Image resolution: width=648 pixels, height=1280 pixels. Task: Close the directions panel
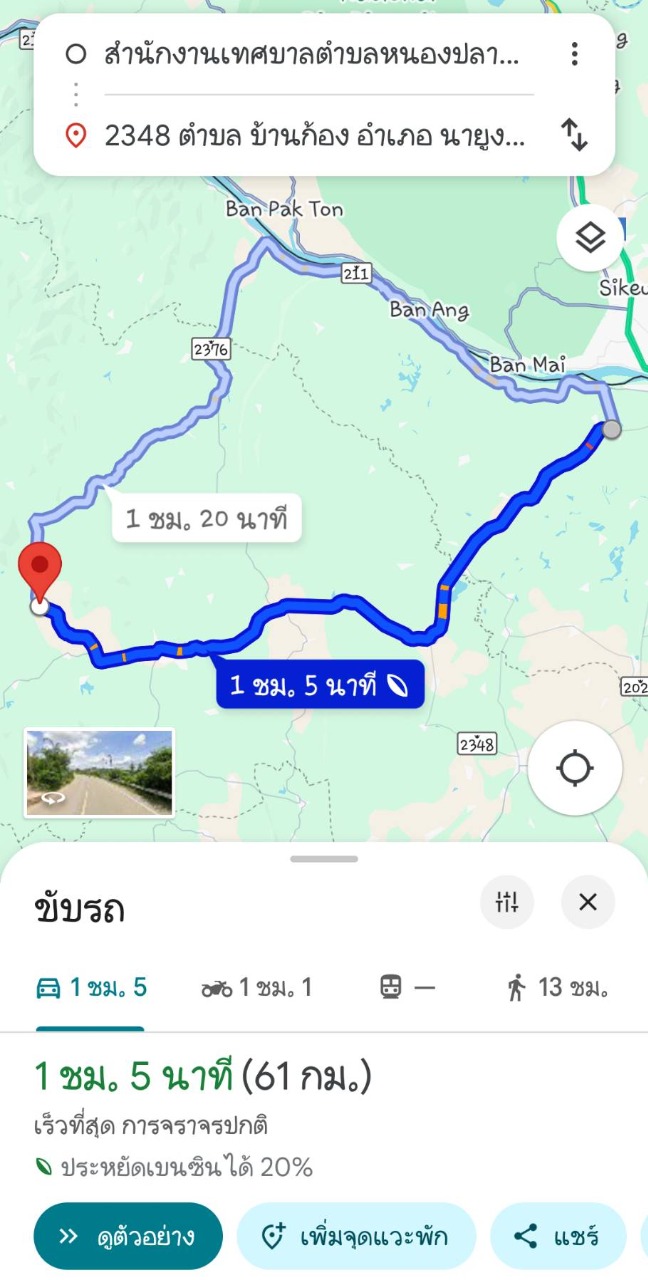[588, 902]
